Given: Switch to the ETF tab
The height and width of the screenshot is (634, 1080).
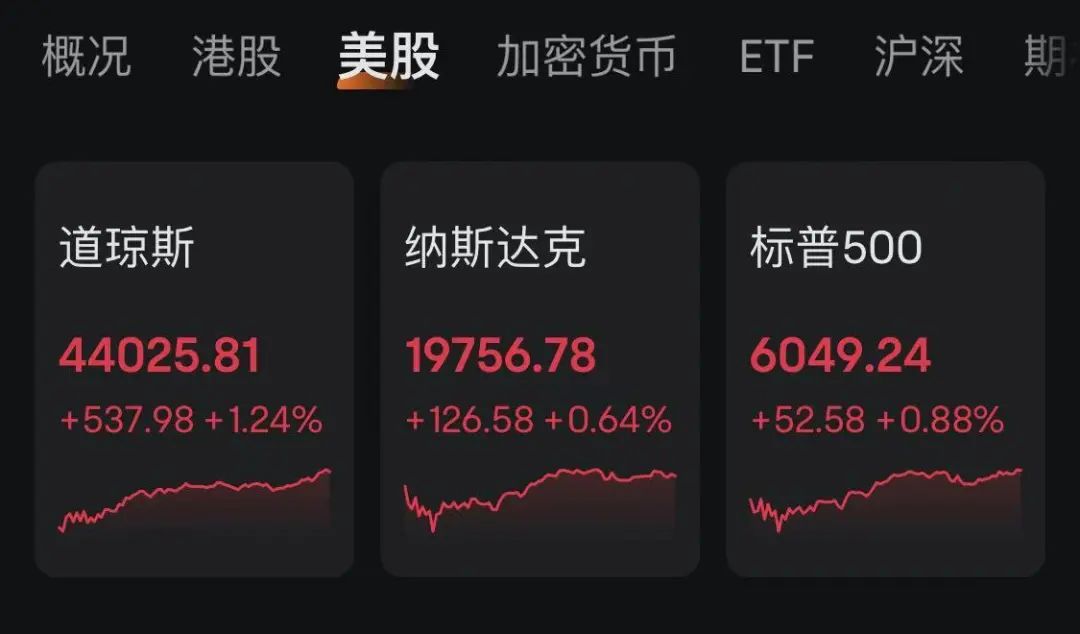Looking at the screenshot, I should 776,57.
